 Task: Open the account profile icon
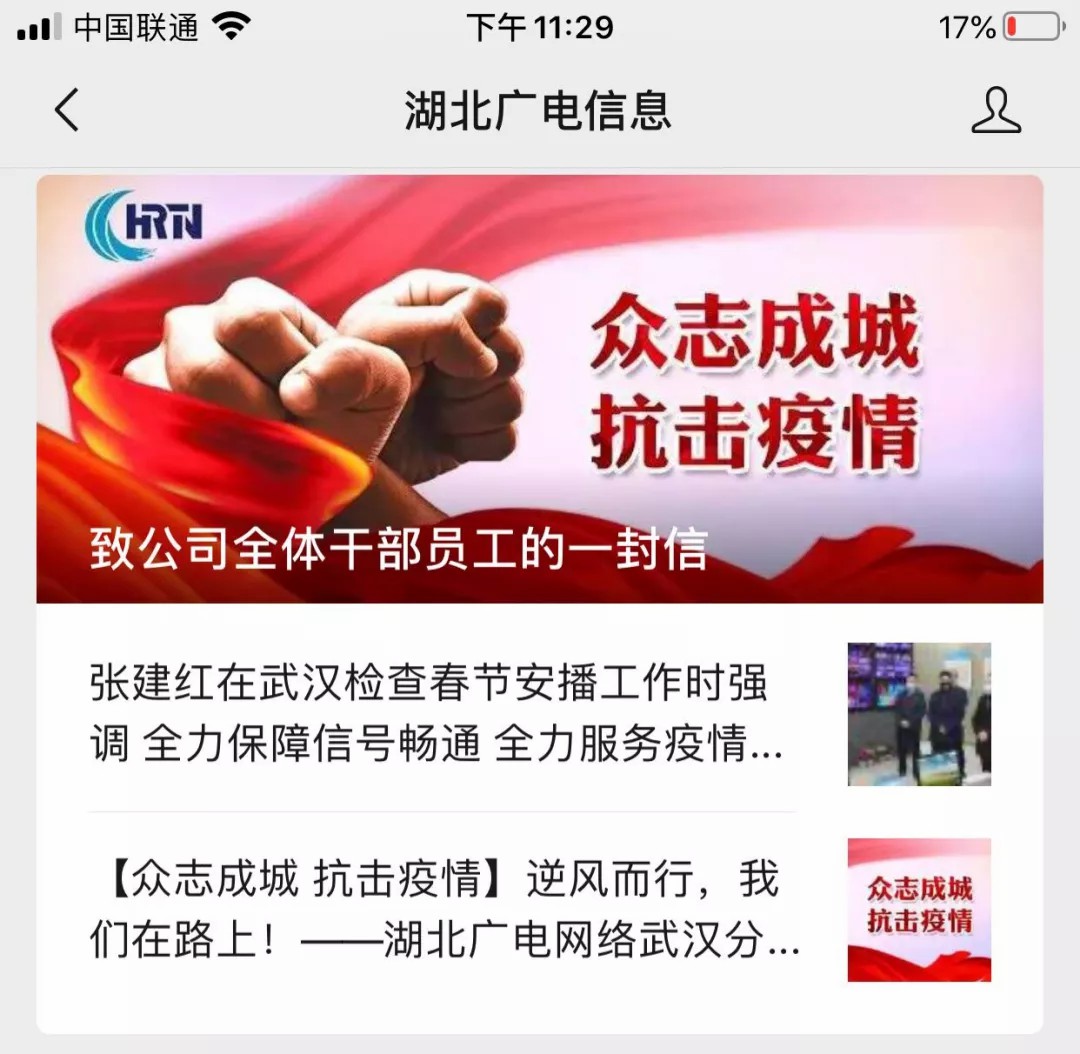[995, 110]
